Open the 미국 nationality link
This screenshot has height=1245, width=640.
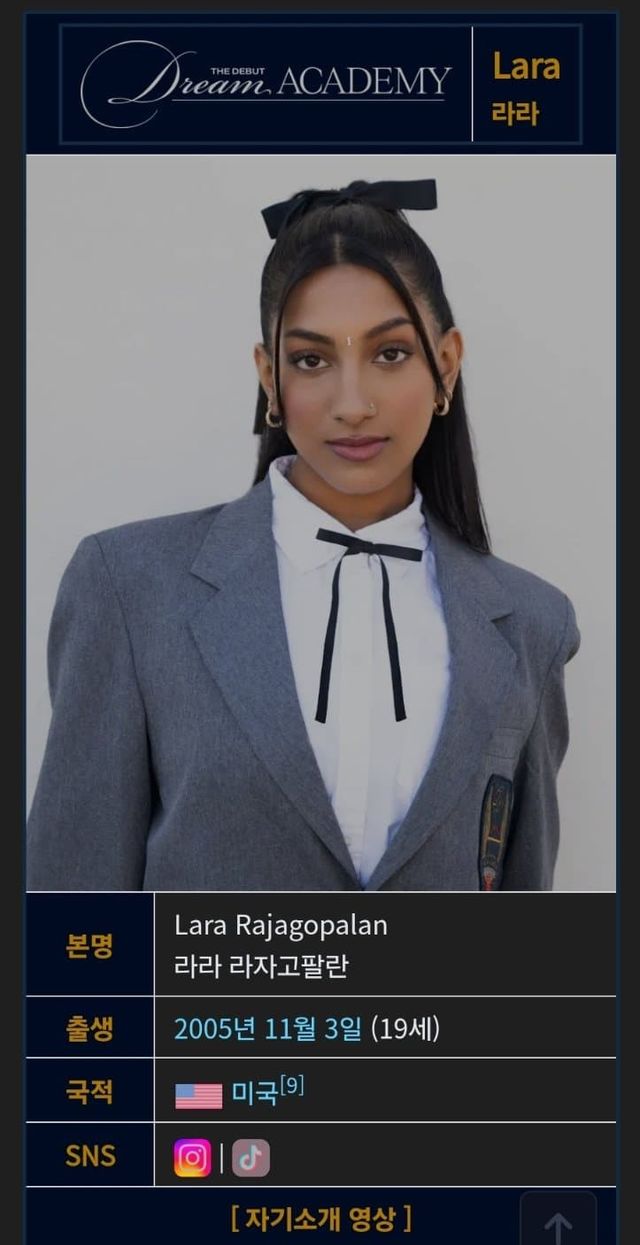(254, 1094)
